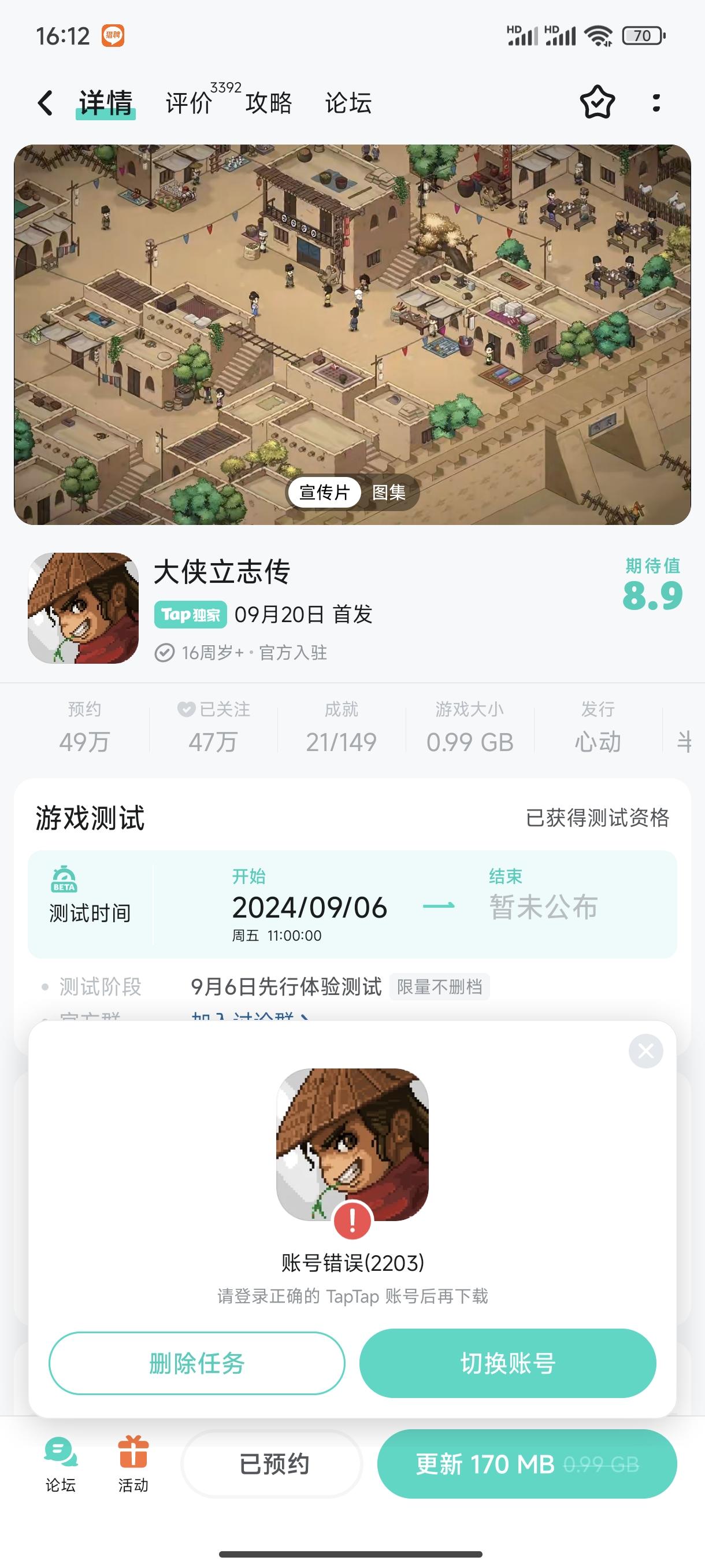Dismiss the account error dialog with X
Viewport: 705px width, 1568px height.
click(x=647, y=1051)
